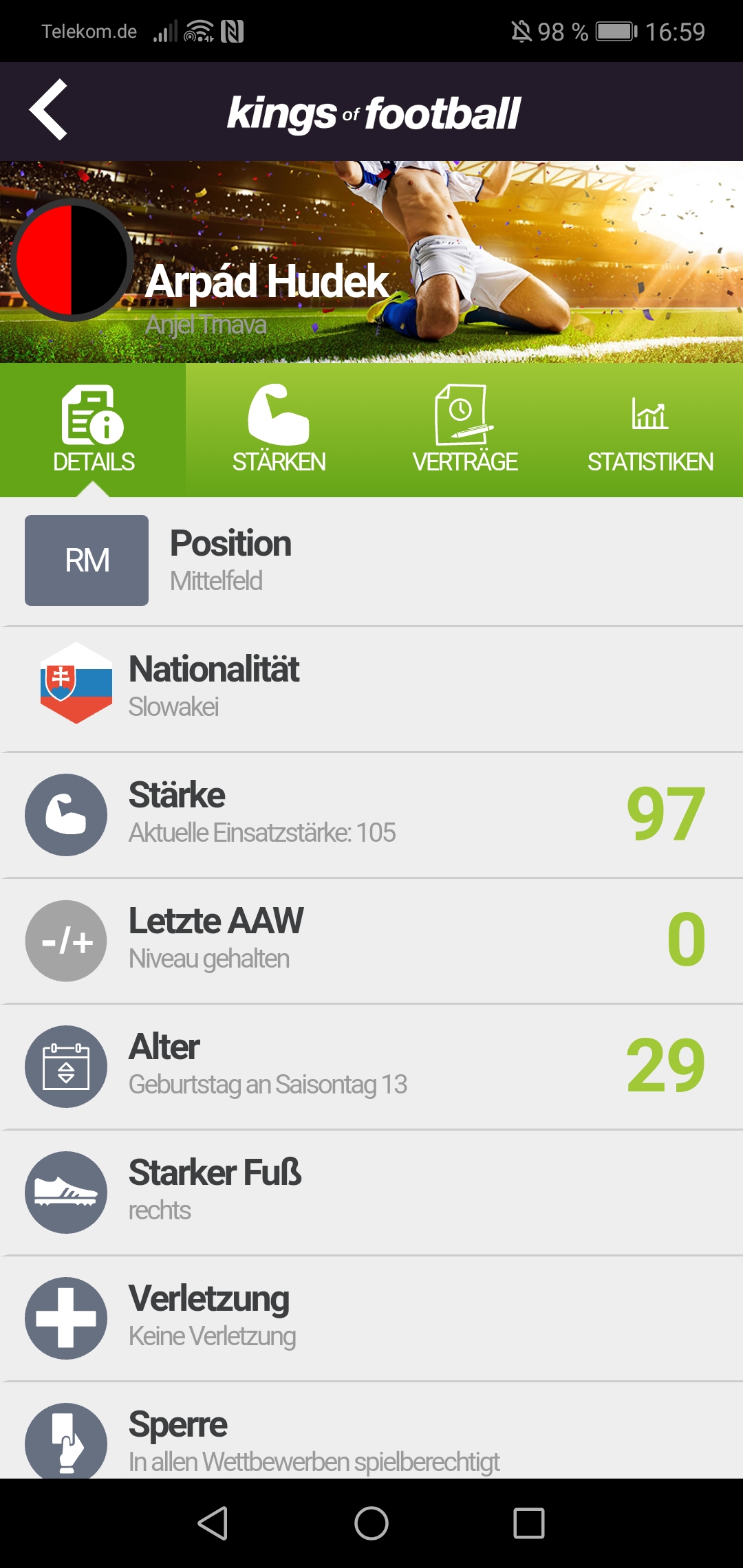Go back using the header arrow
This screenshot has height=1568, width=743.
(x=48, y=110)
